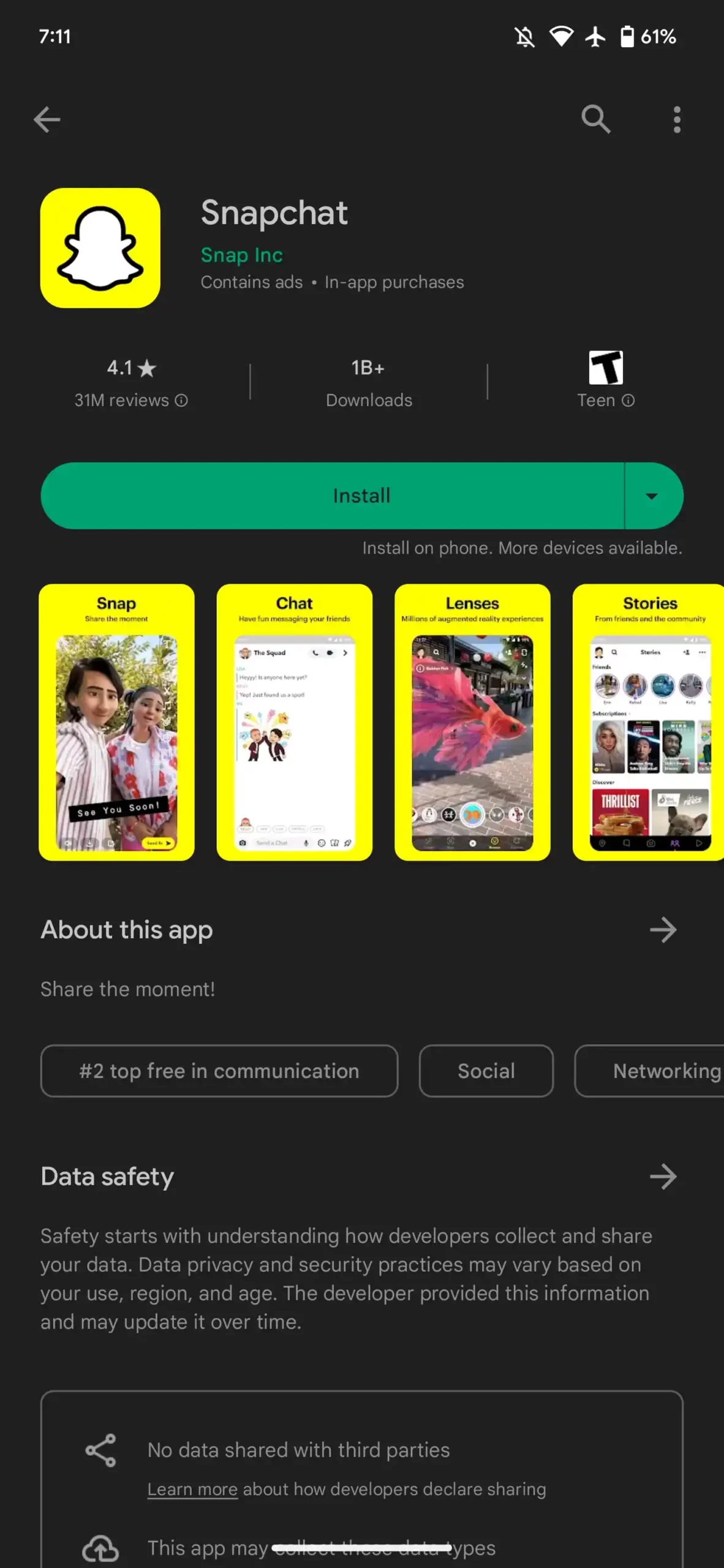The width and height of the screenshot is (724, 1568).
Task: Open the Lenses screenshot preview
Action: tap(472, 722)
